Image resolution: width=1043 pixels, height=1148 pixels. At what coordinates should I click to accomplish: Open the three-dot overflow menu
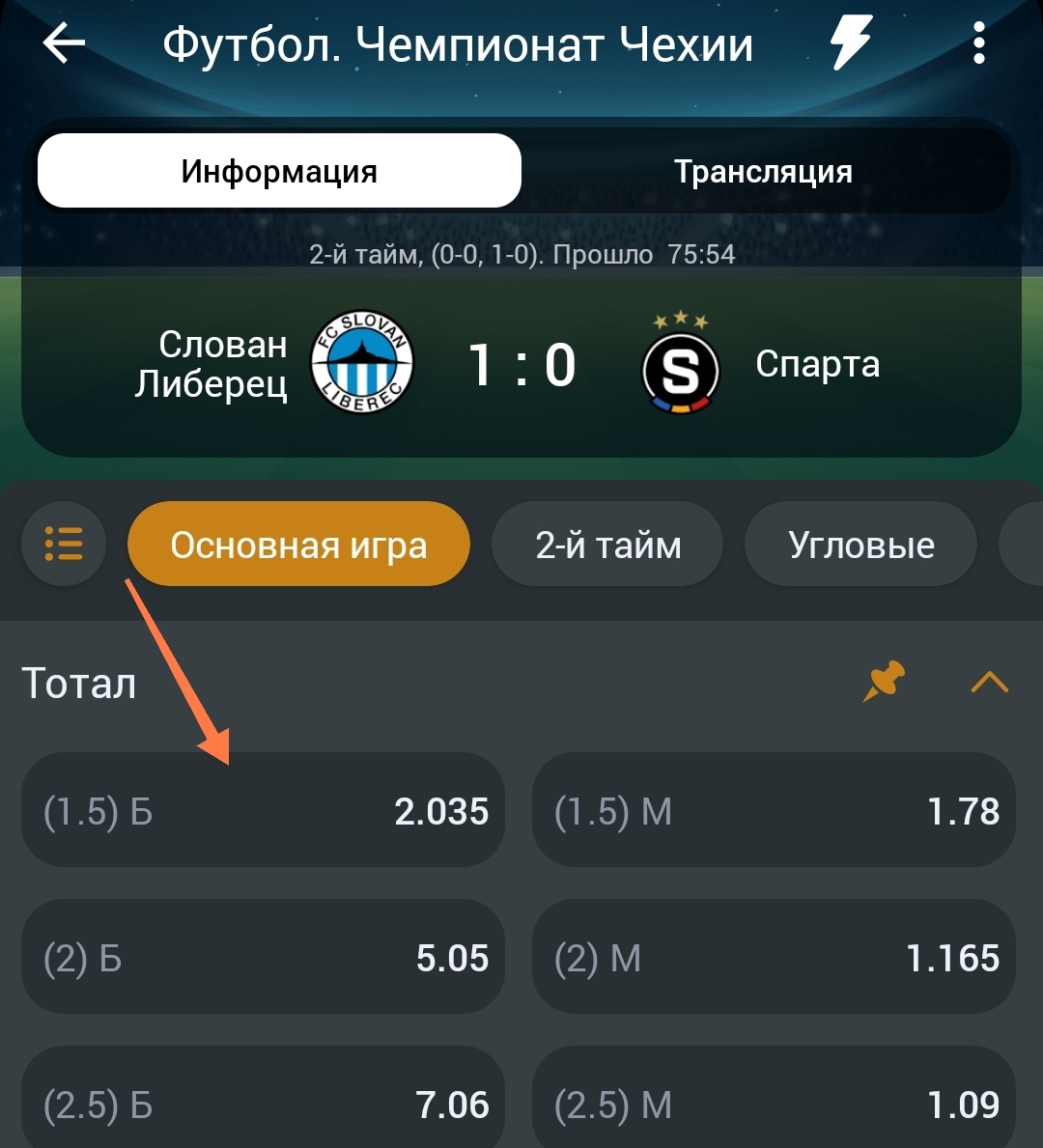coord(979,43)
